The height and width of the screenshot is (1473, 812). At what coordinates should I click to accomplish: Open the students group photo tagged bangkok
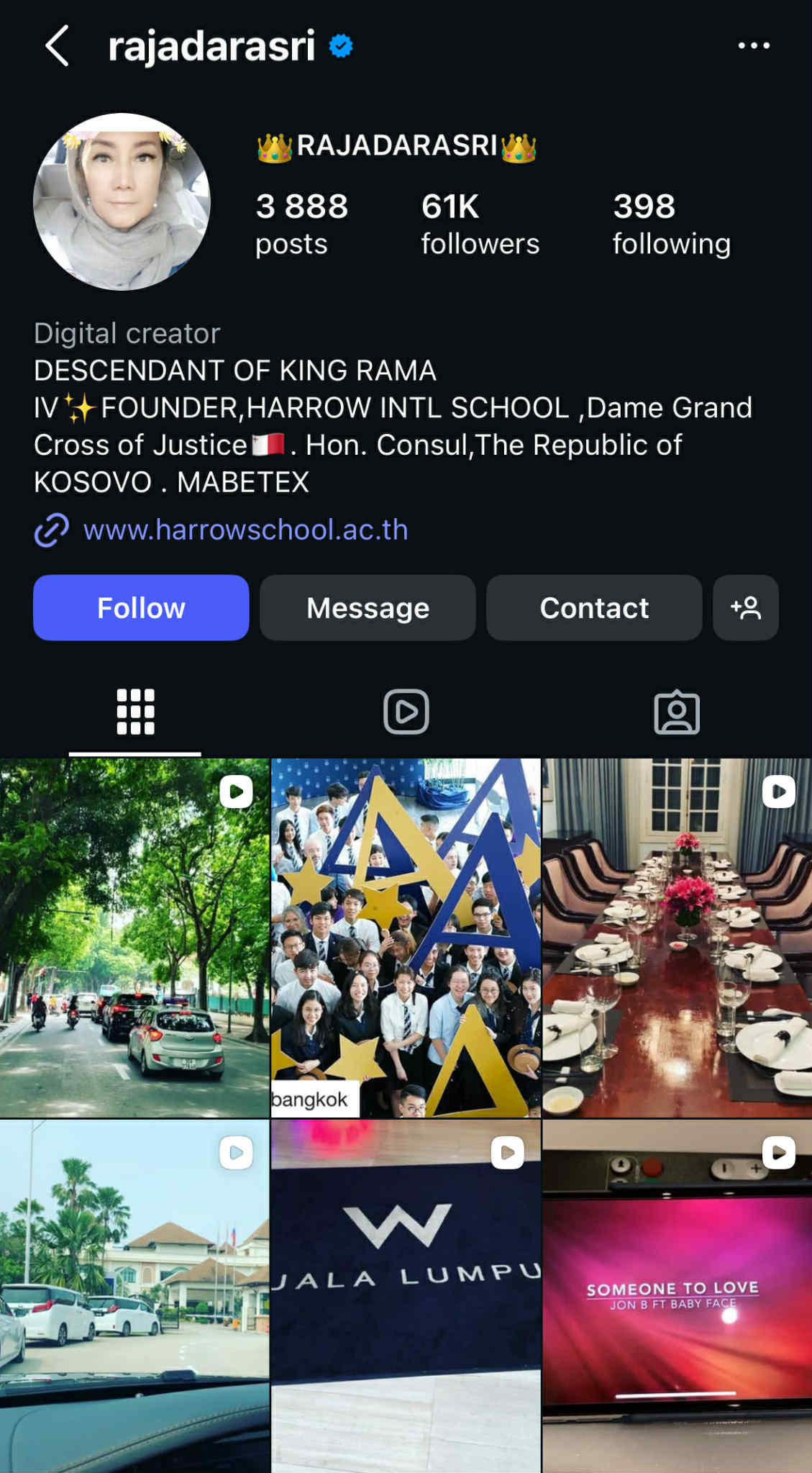click(x=406, y=937)
